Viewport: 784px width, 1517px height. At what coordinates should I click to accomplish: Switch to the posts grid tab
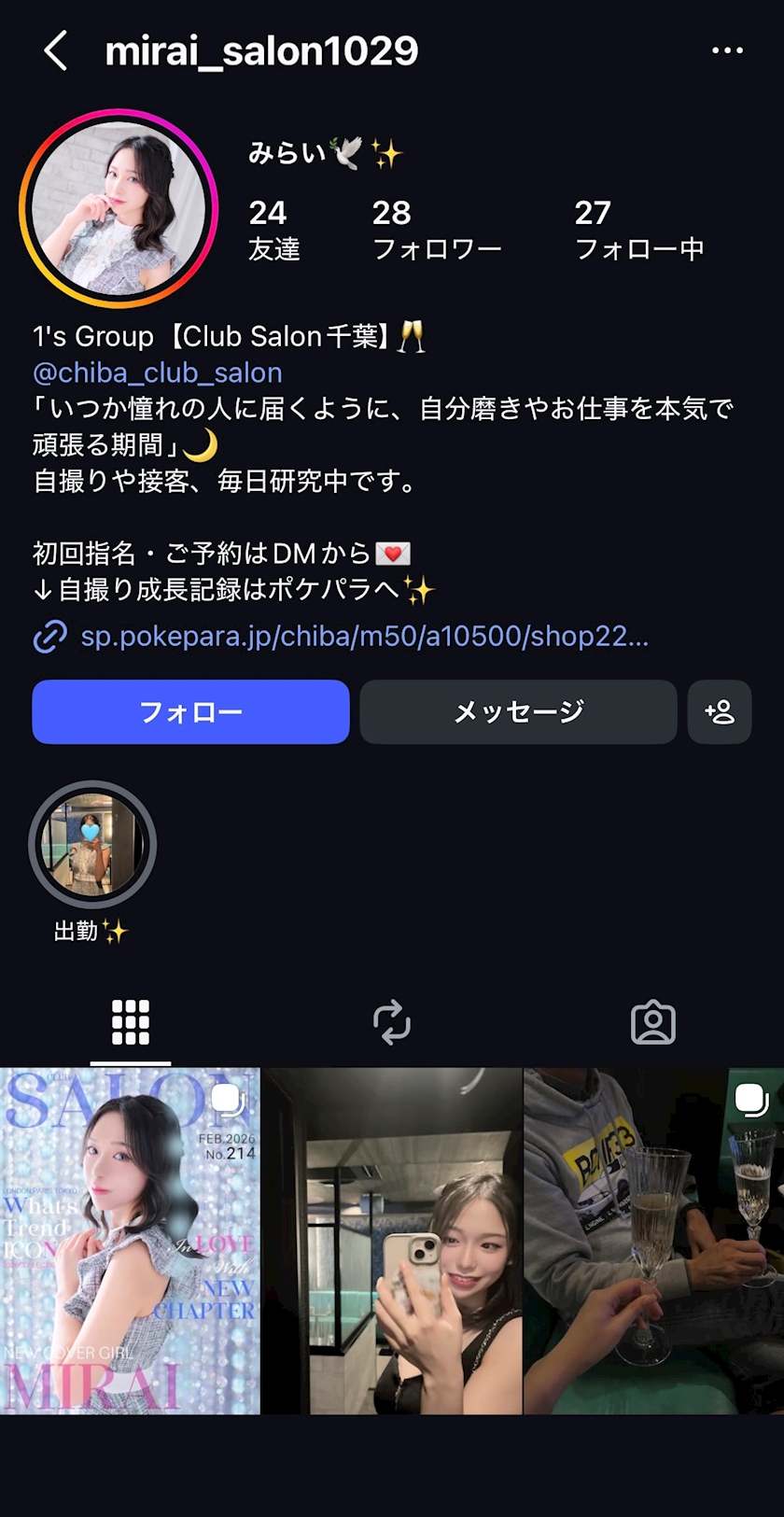[x=131, y=1022]
